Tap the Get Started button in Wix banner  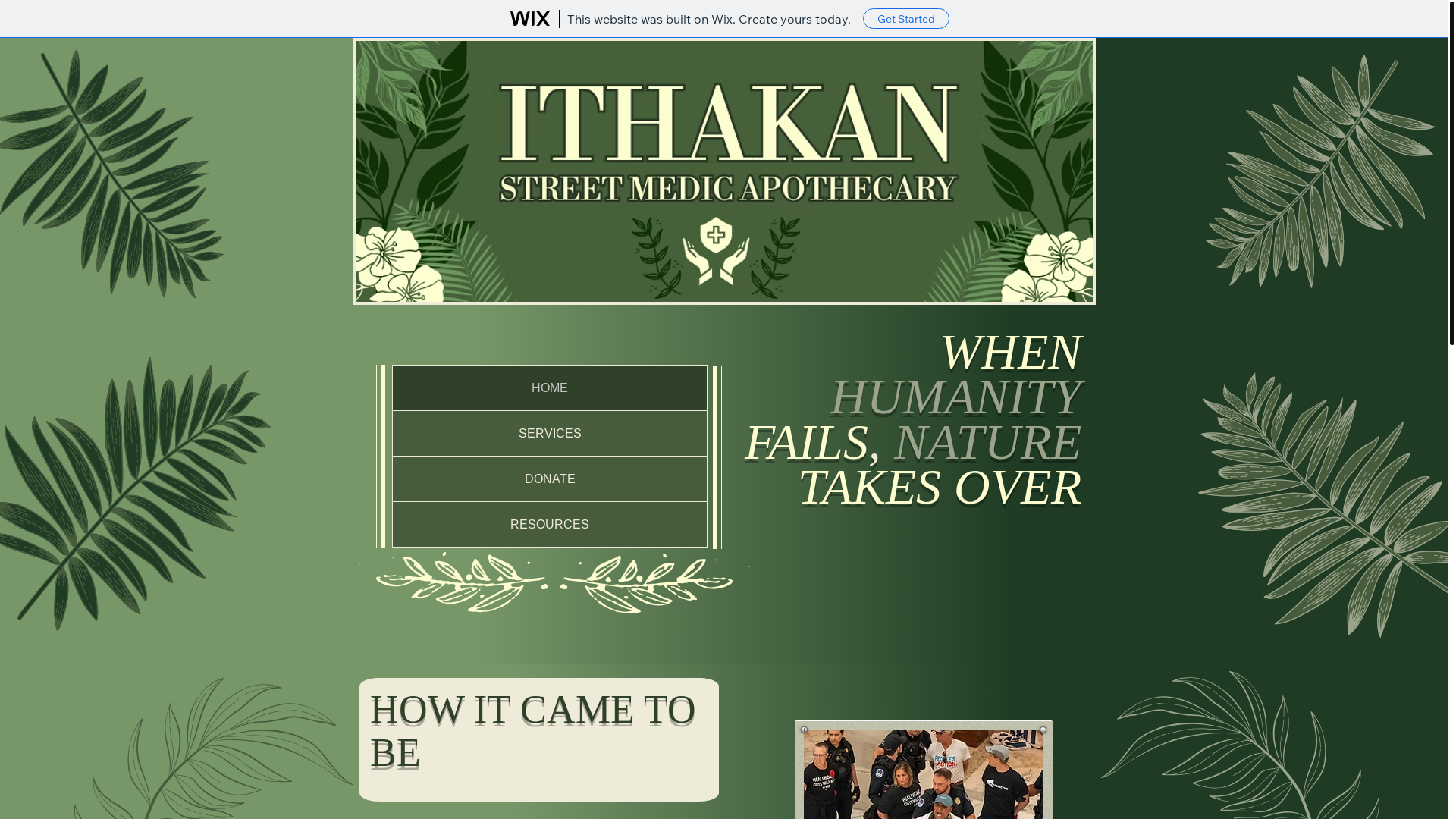[x=905, y=19]
